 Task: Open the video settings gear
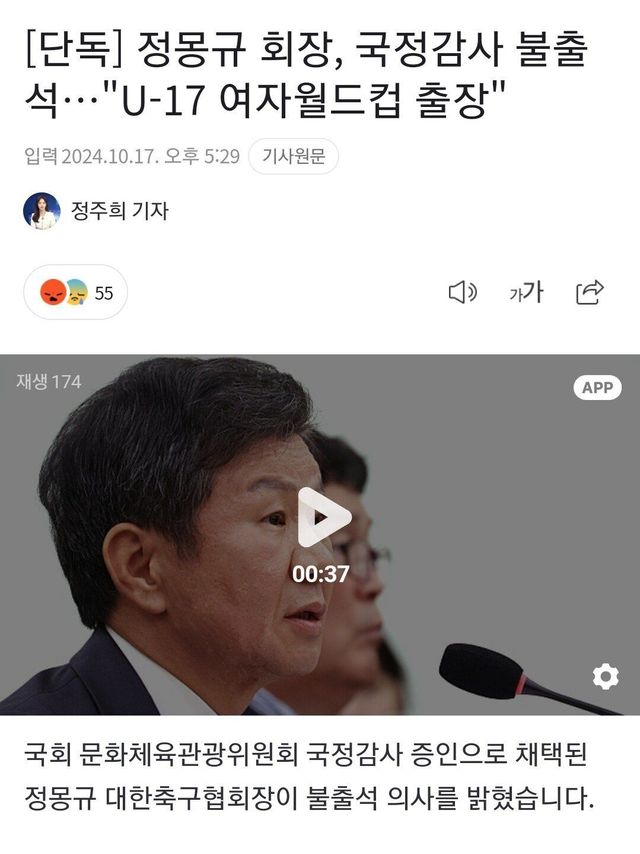(x=605, y=677)
